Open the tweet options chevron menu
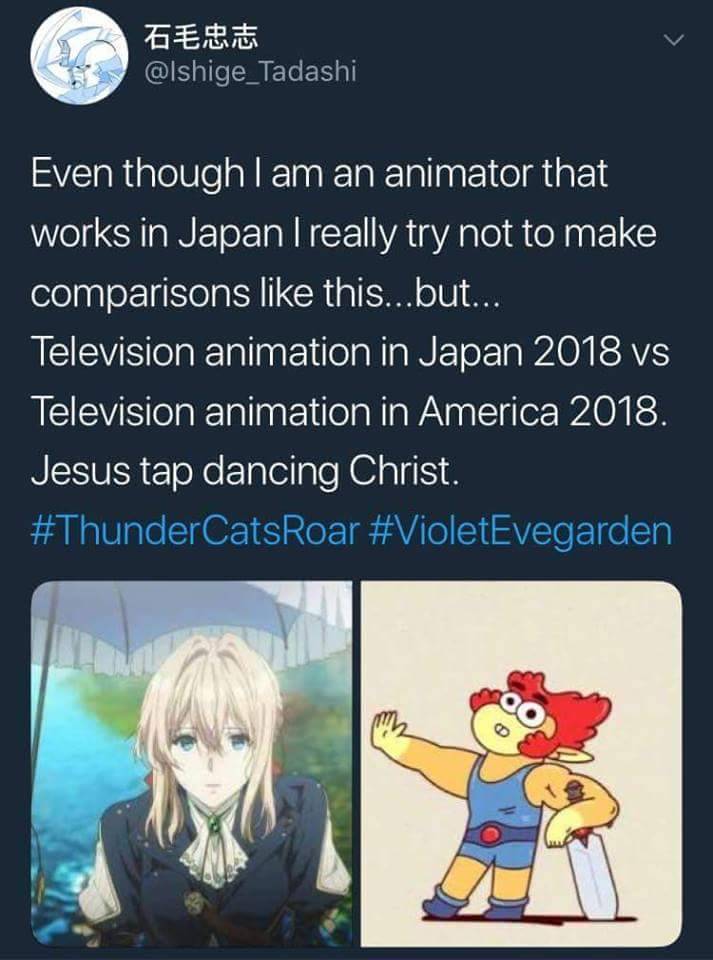Image resolution: width=713 pixels, height=960 pixels. pos(677,39)
